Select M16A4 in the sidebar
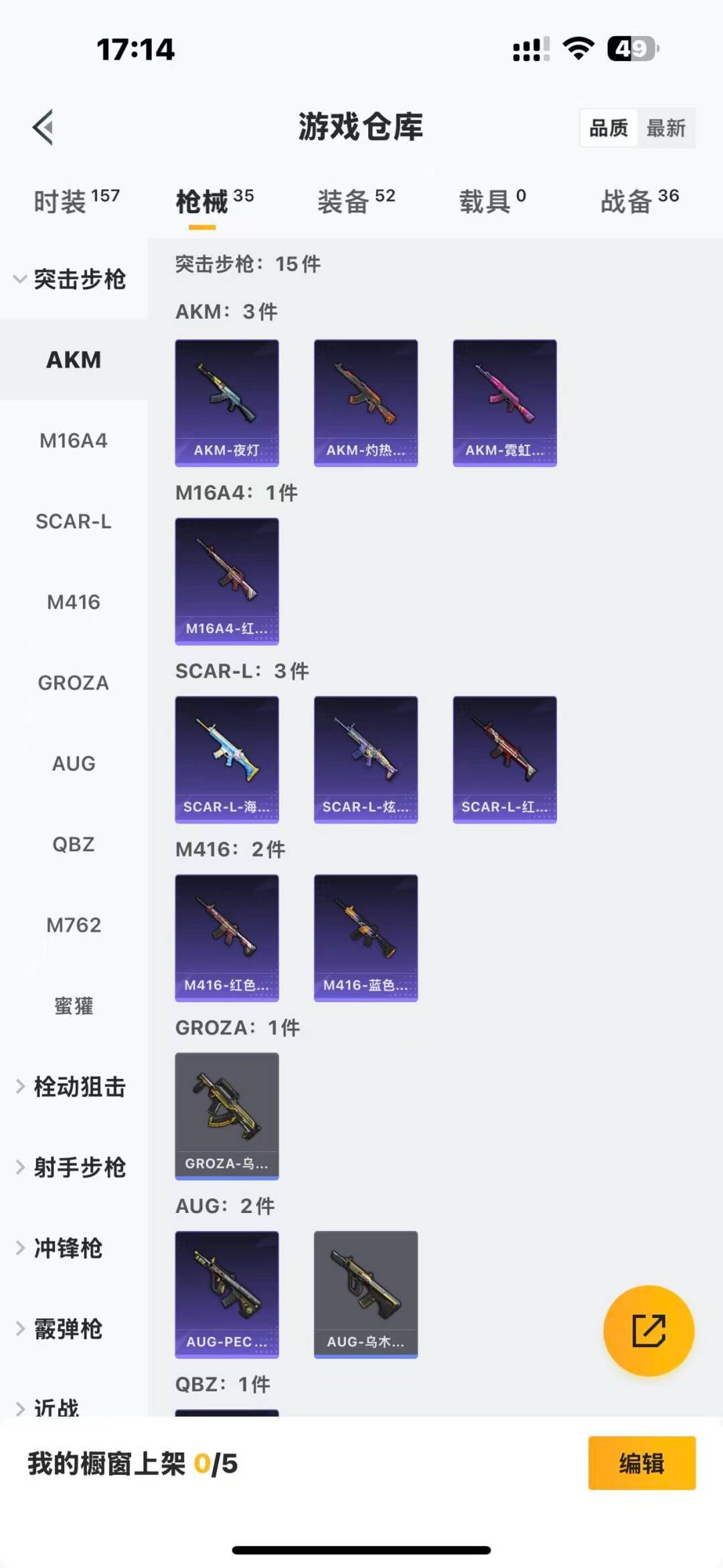Image resolution: width=723 pixels, height=1568 pixels. click(x=74, y=441)
